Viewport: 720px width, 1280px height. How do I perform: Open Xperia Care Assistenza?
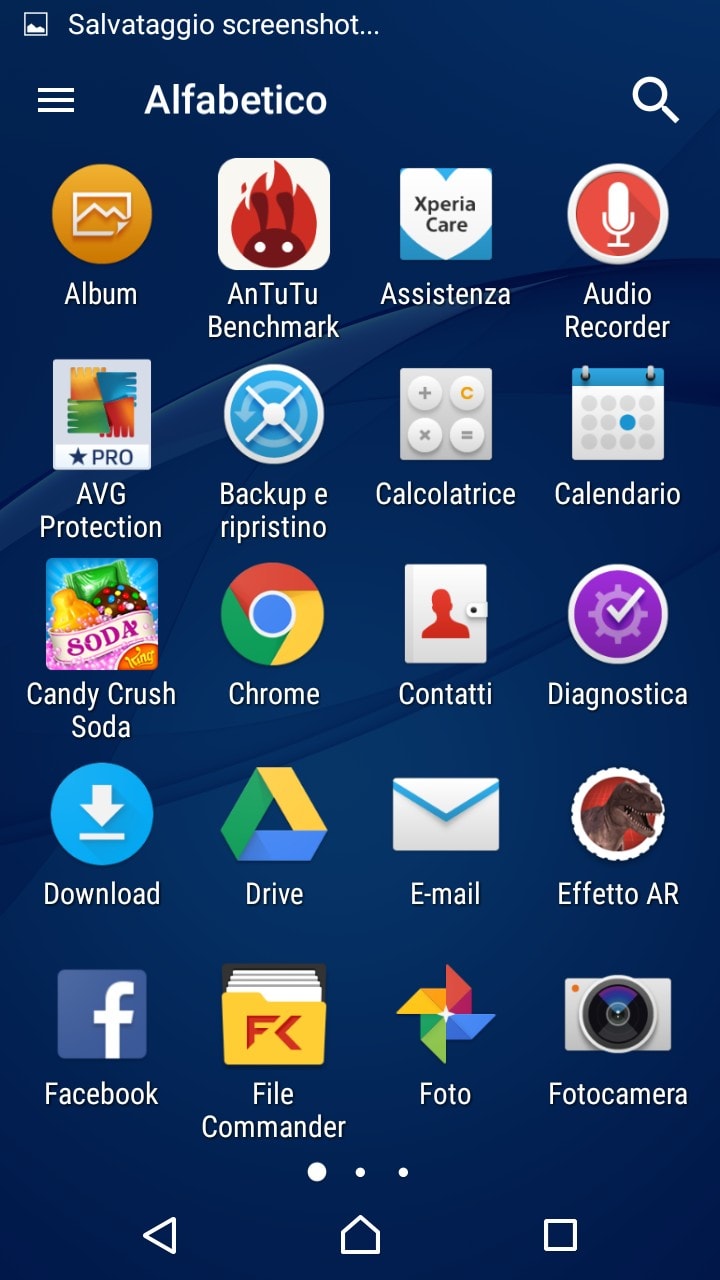(x=445, y=215)
